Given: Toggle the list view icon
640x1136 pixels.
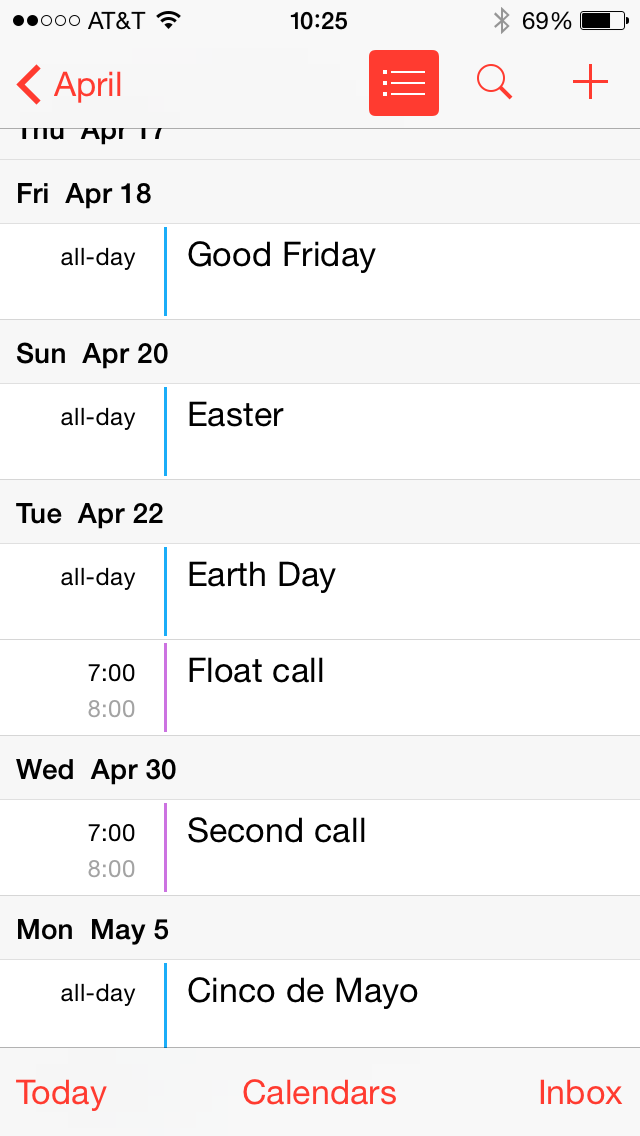Looking at the screenshot, I should pyautogui.click(x=404, y=83).
